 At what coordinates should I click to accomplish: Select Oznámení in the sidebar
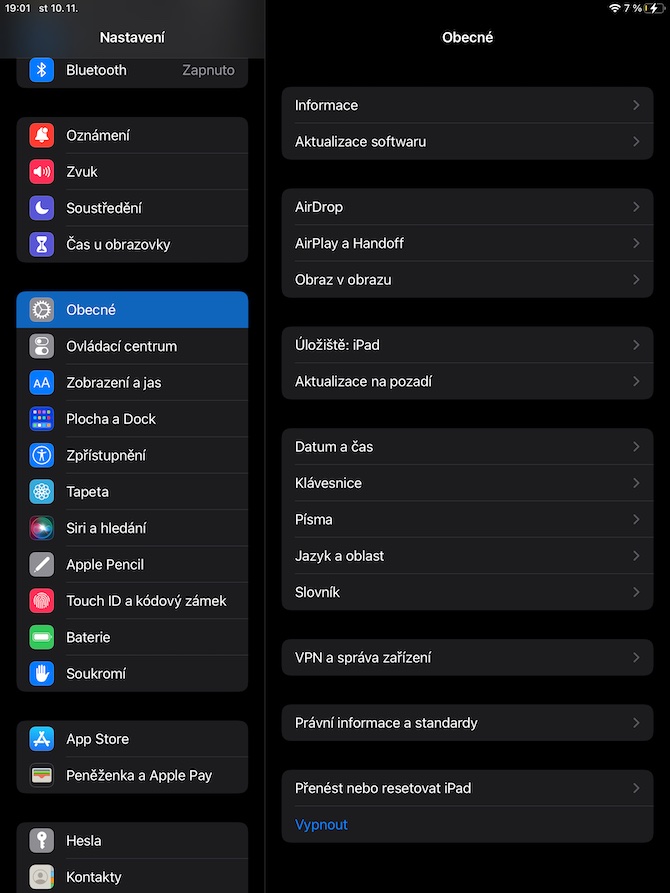(x=132, y=135)
